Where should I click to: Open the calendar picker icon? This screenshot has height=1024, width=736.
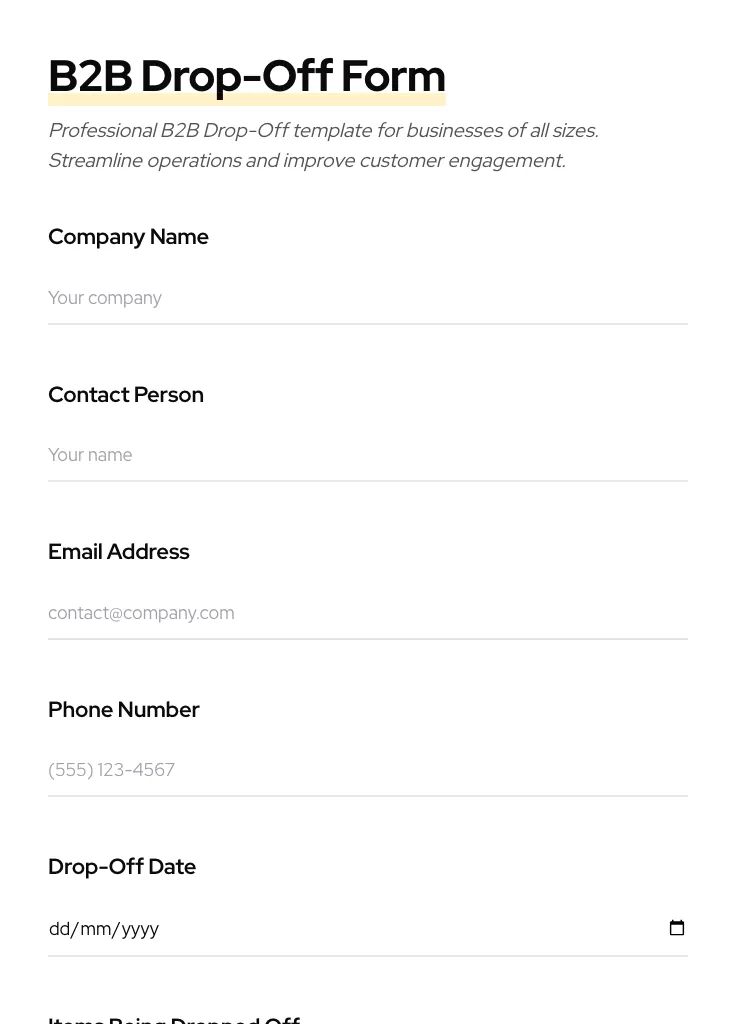677,928
